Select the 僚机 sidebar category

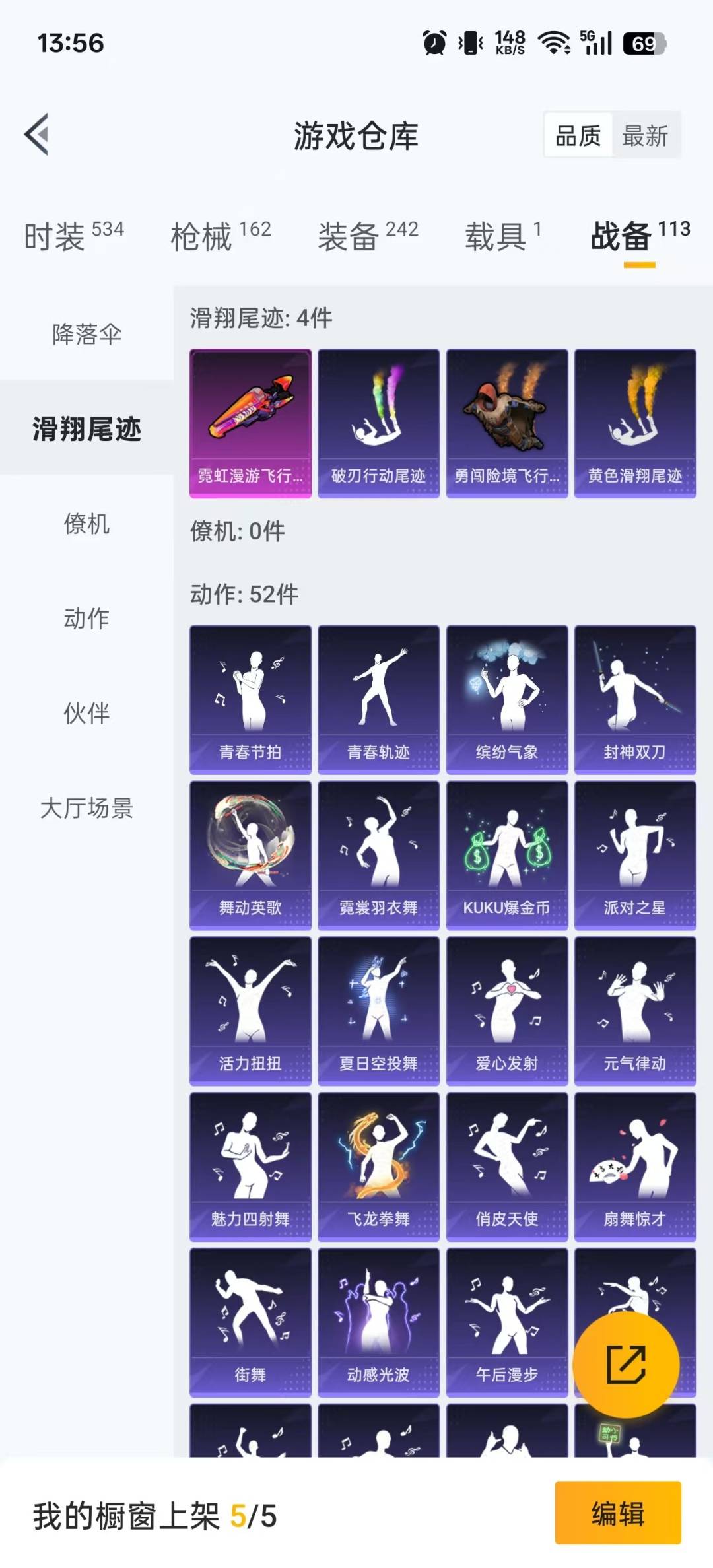86,526
